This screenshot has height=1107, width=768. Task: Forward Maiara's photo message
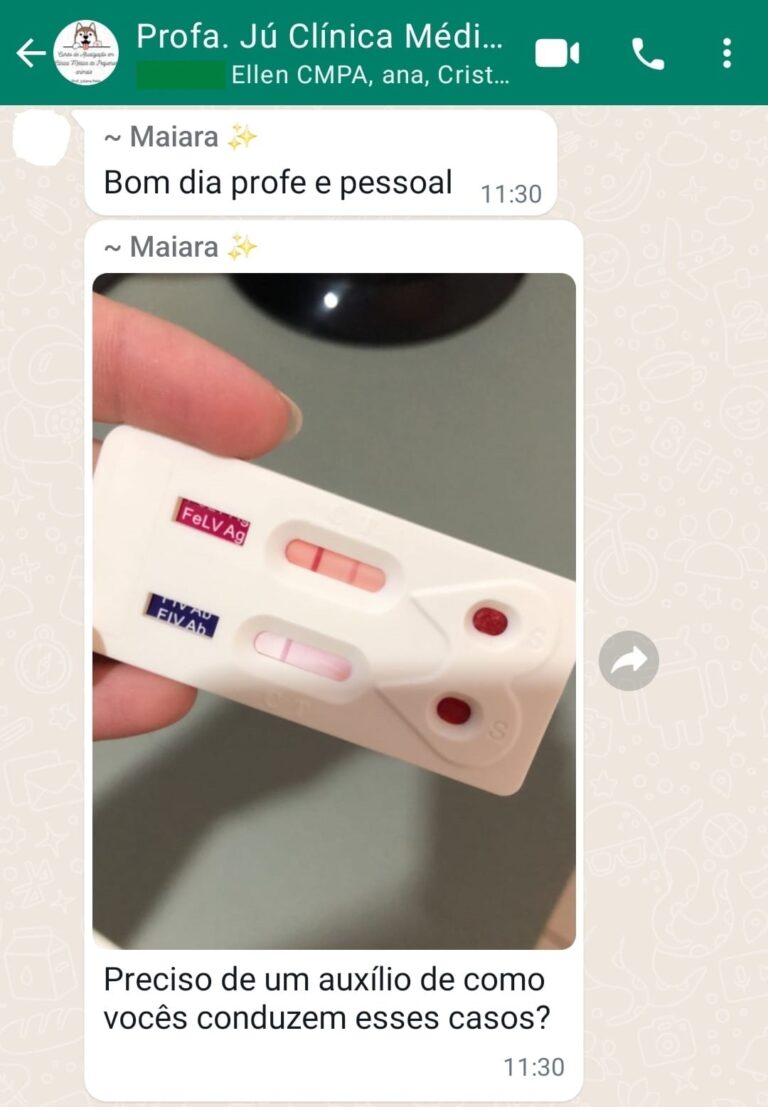(x=628, y=660)
